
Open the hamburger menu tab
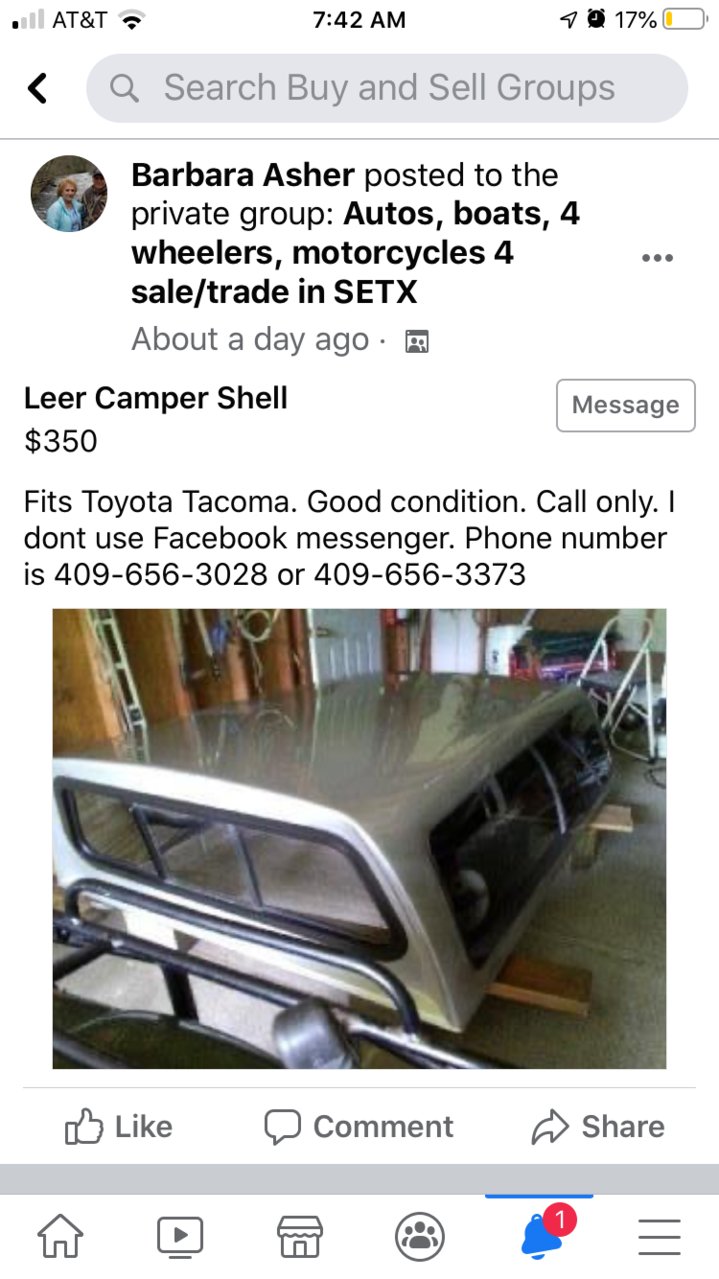coord(659,1237)
